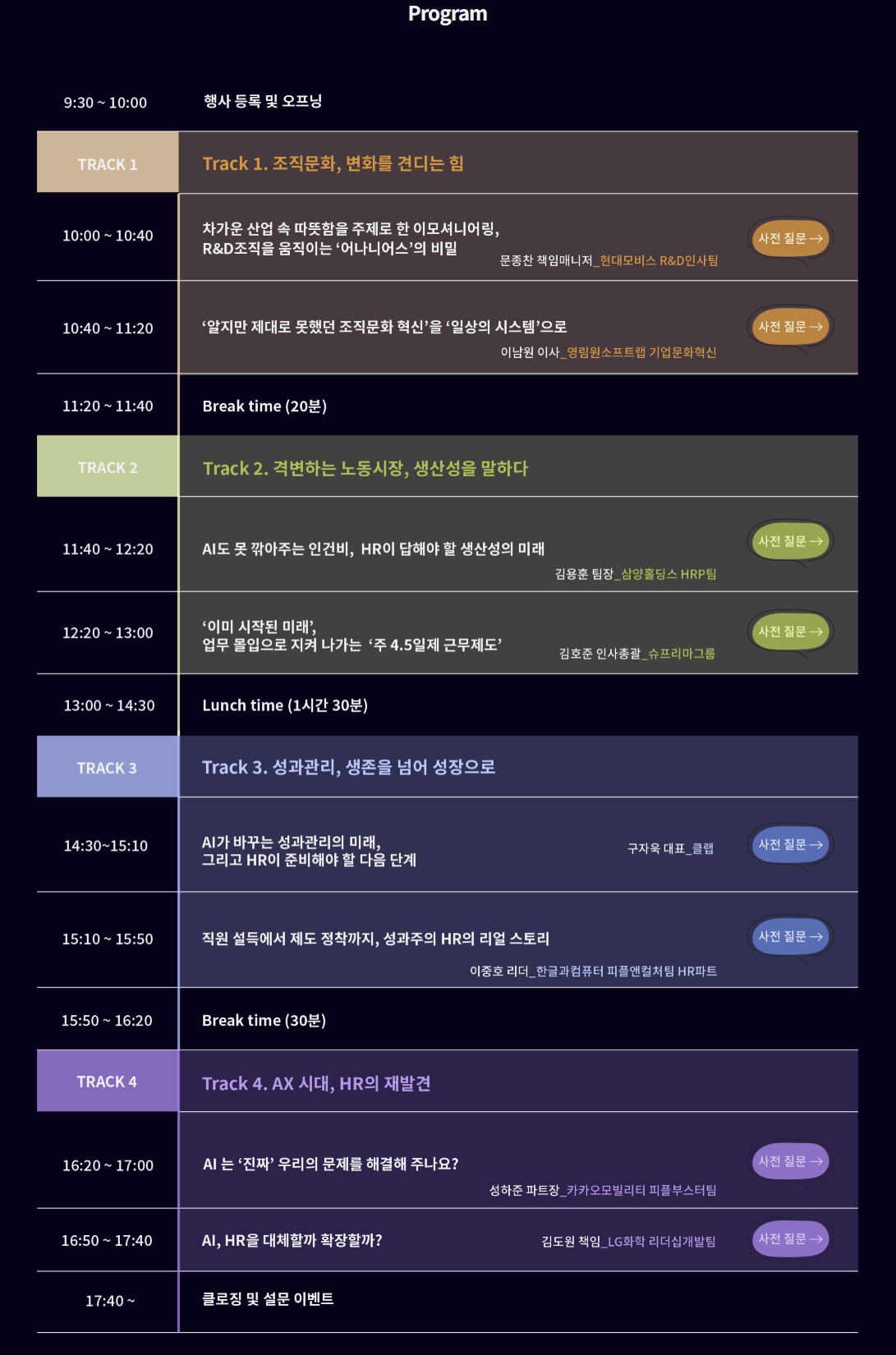Tap 사전 질문 for the 이남원 이사 session
Image resolution: width=896 pixels, height=1355 pixels.
tap(790, 327)
